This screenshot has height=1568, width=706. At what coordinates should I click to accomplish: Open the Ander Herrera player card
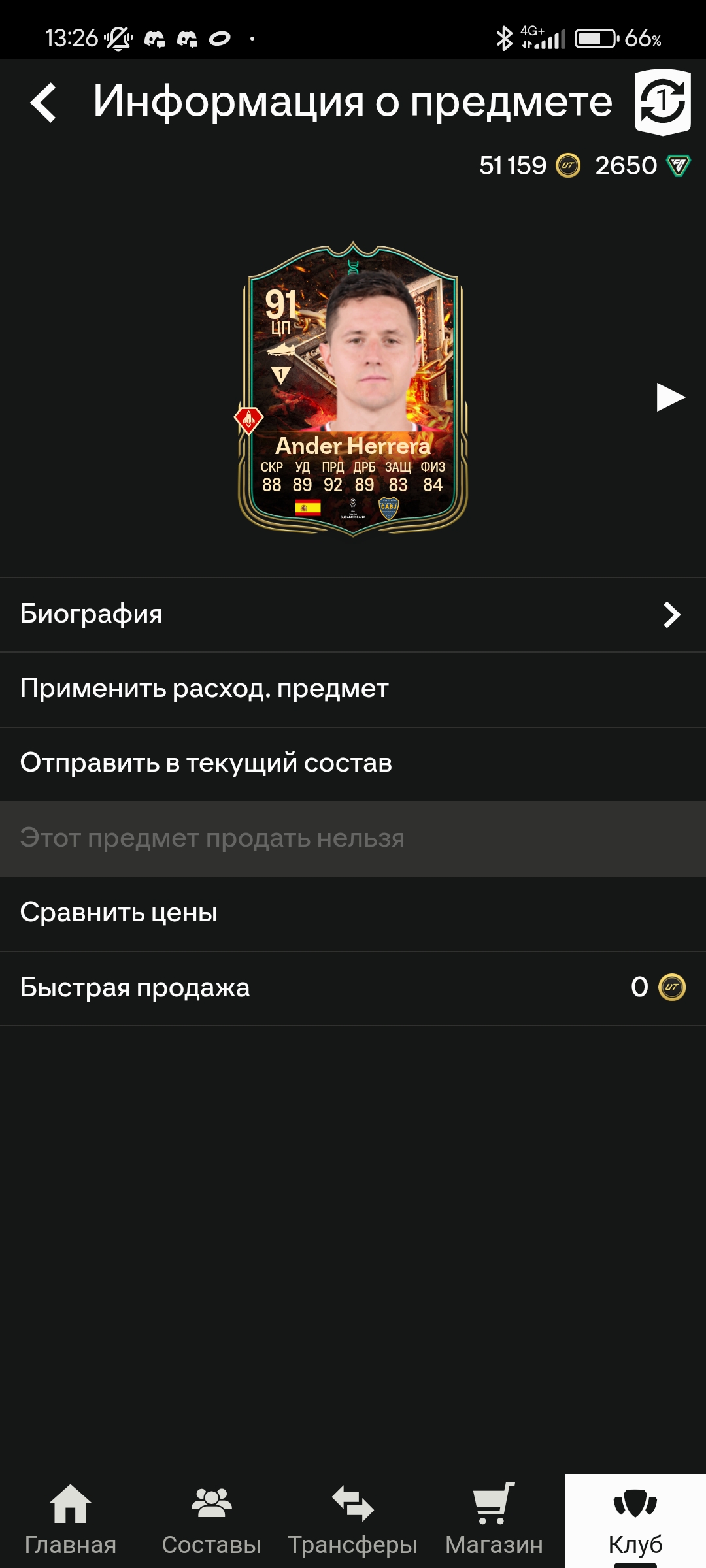(352, 389)
